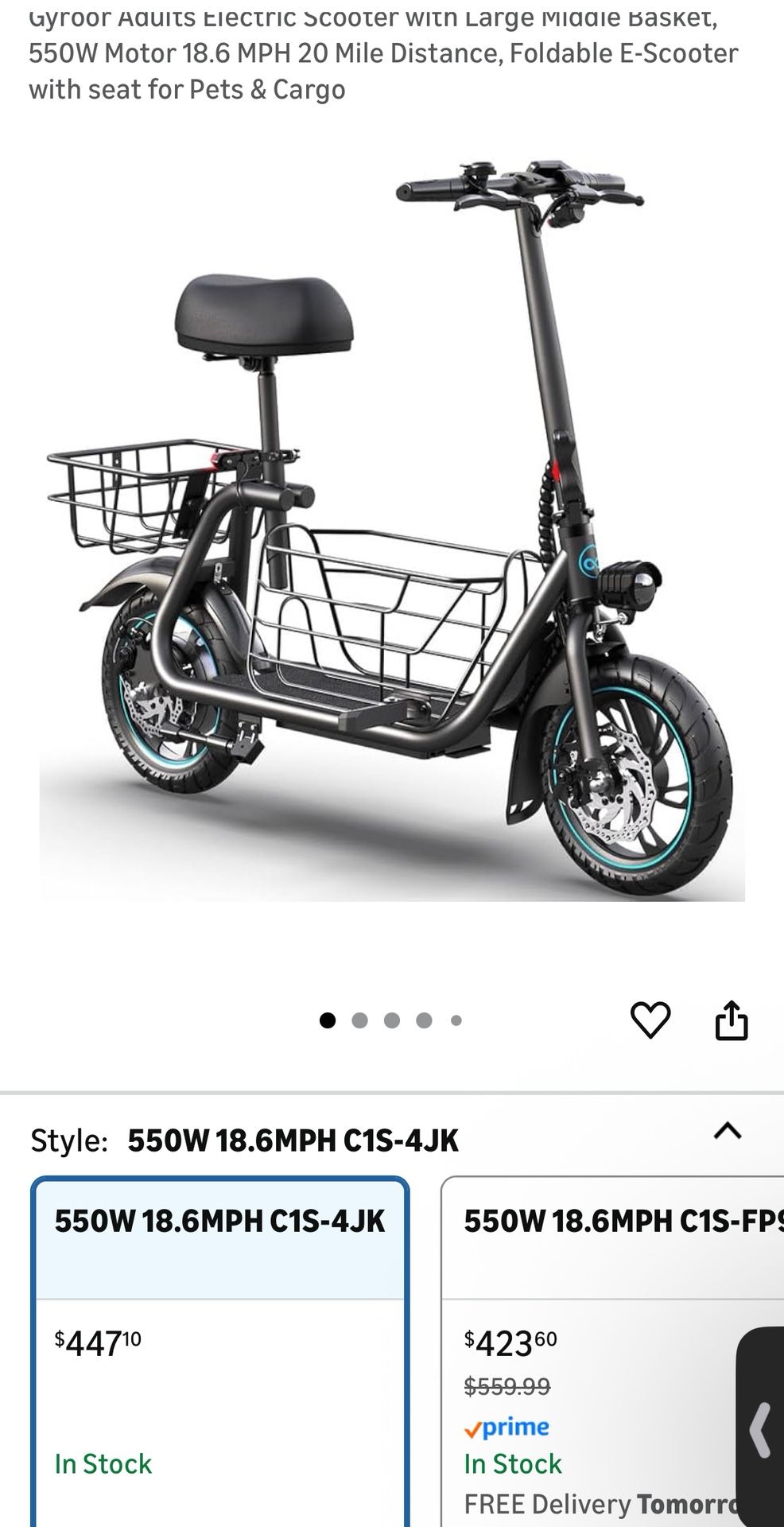Open the scooter product image

(392, 525)
